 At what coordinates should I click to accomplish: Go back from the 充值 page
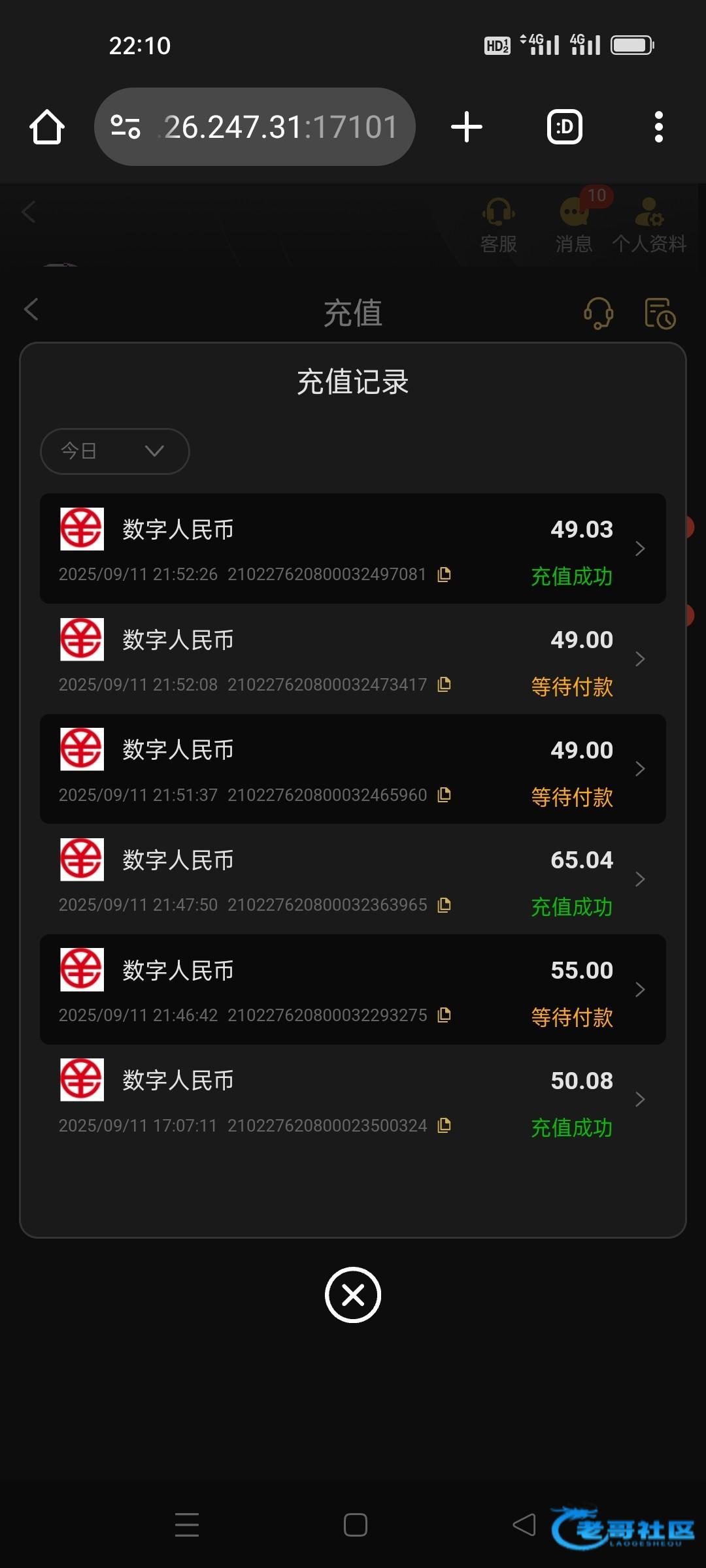(31, 310)
